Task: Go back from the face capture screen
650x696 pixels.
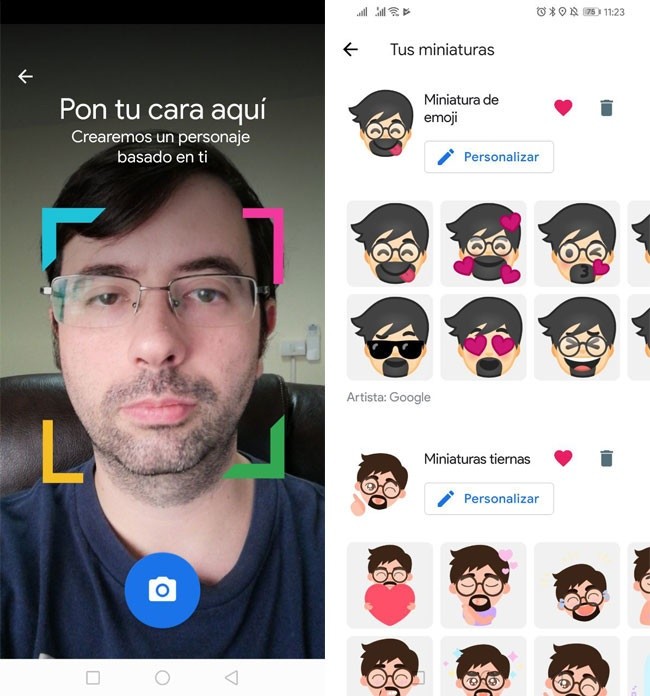Action: click(x=26, y=76)
